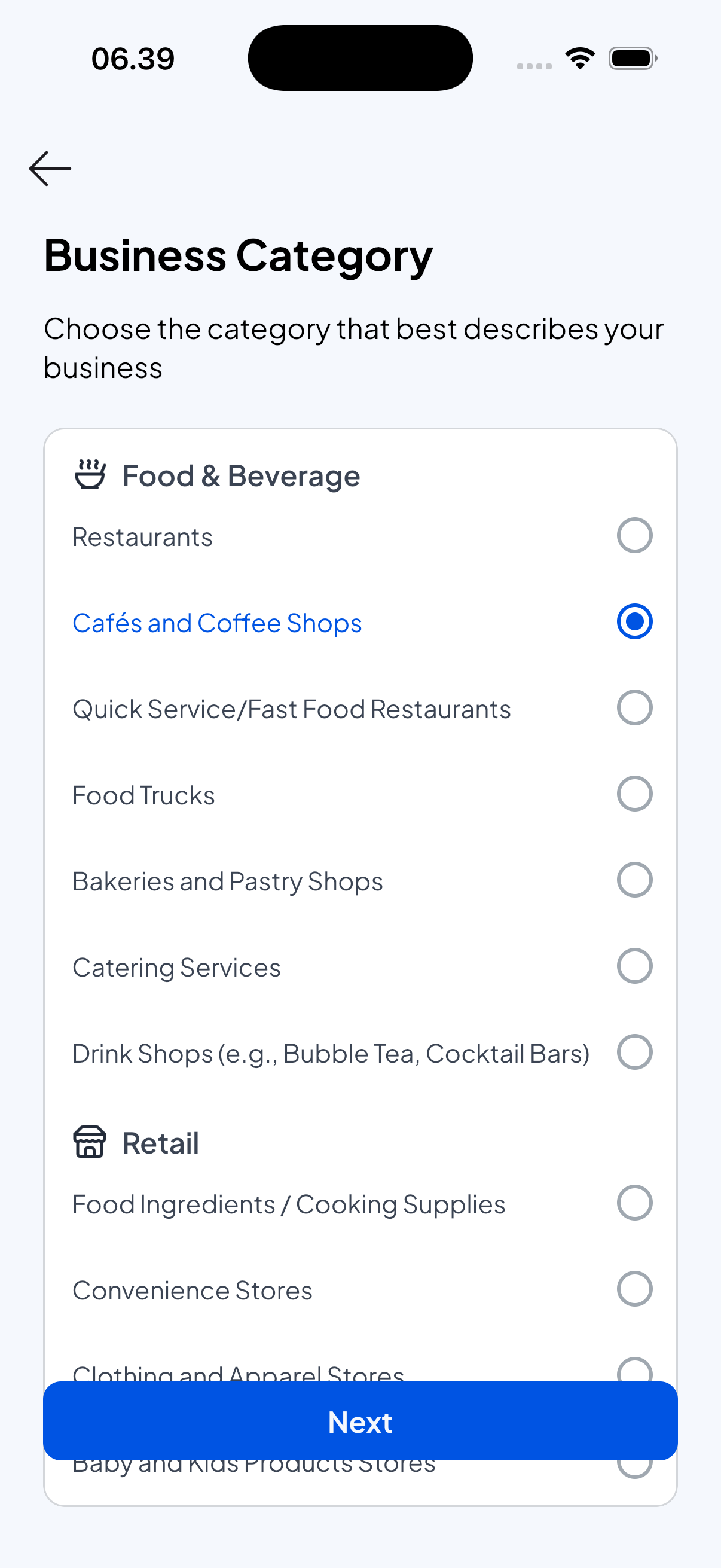Click the clock showing 06.39
This screenshot has width=721, height=1568.
tap(132, 57)
